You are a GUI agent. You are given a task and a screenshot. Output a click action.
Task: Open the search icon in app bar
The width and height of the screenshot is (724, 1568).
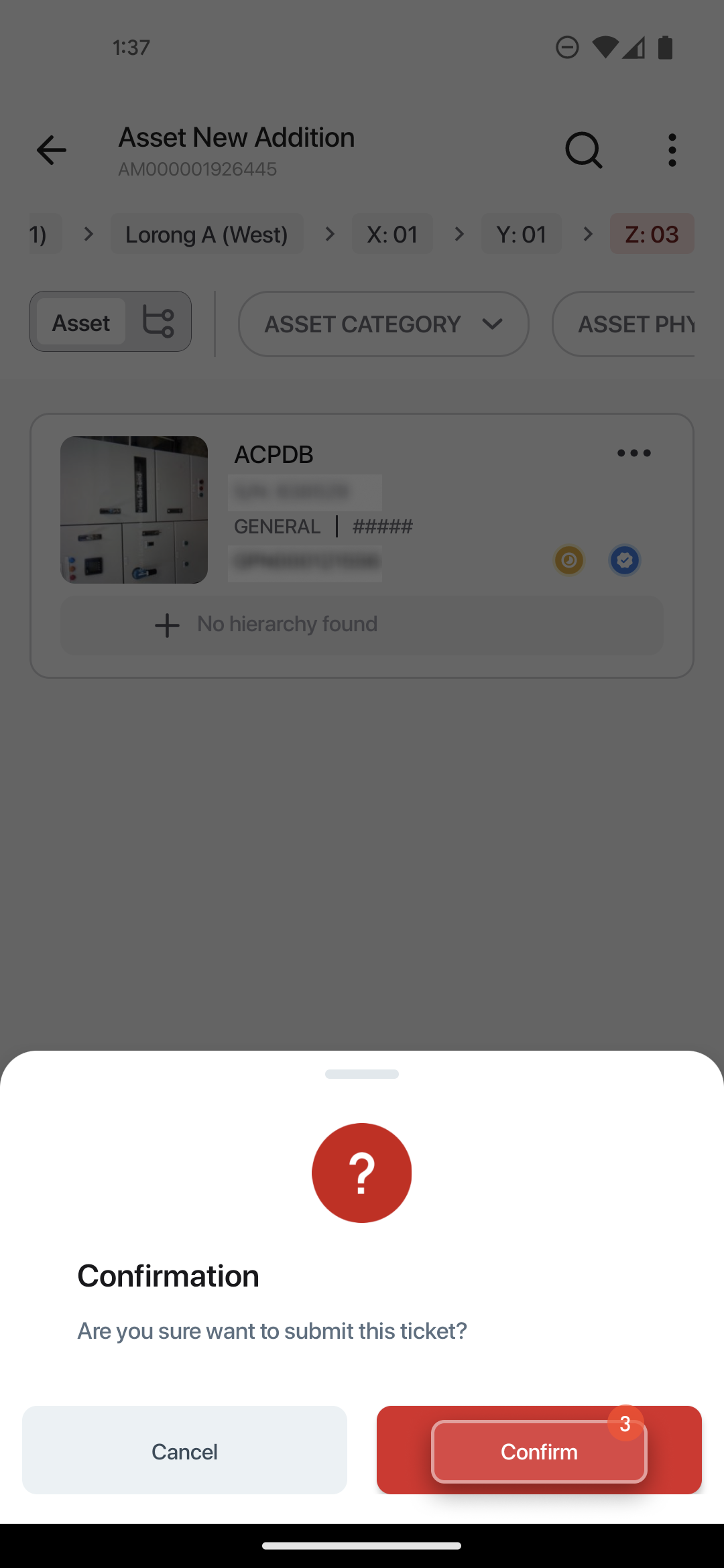coord(583,149)
